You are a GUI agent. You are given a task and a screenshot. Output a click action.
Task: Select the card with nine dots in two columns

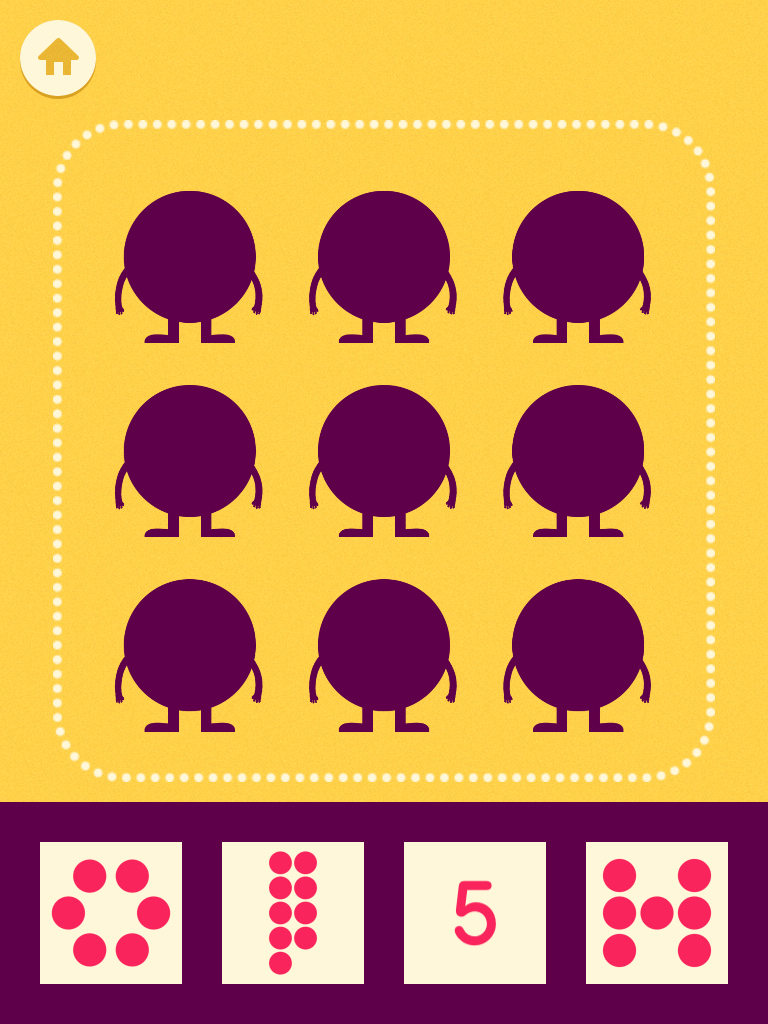point(293,913)
